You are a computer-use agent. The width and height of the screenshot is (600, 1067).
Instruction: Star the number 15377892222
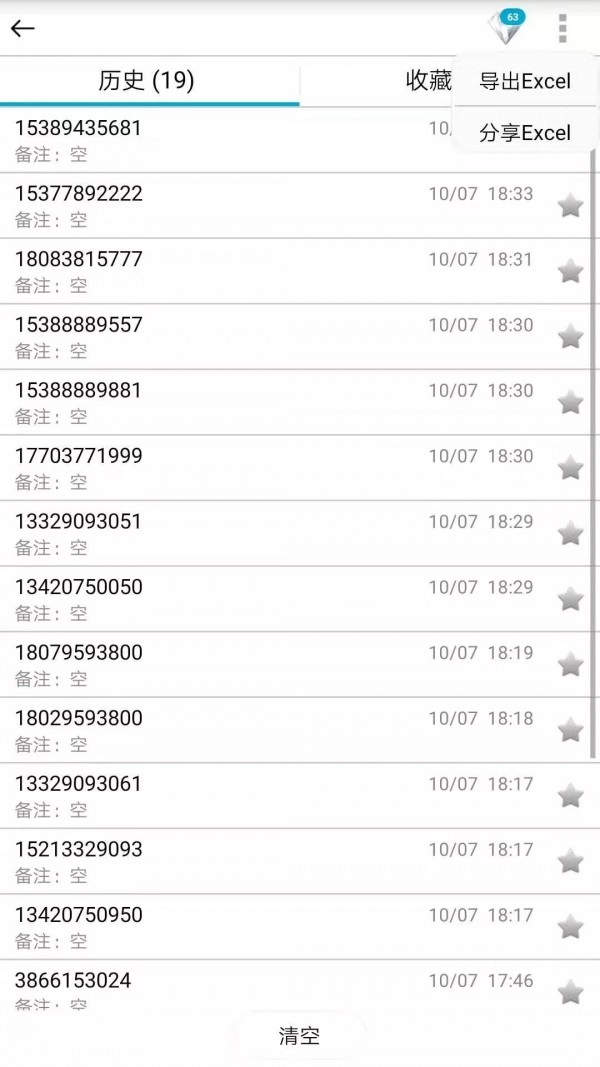coord(570,206)
